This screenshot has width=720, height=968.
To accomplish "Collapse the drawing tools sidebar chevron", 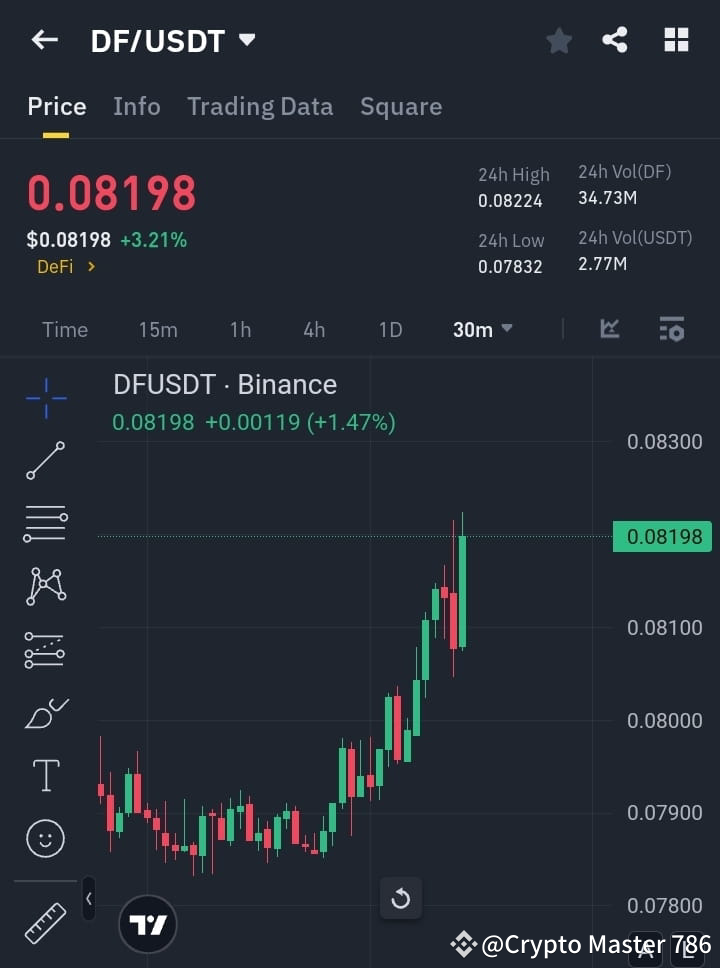I will click(88, 898).
